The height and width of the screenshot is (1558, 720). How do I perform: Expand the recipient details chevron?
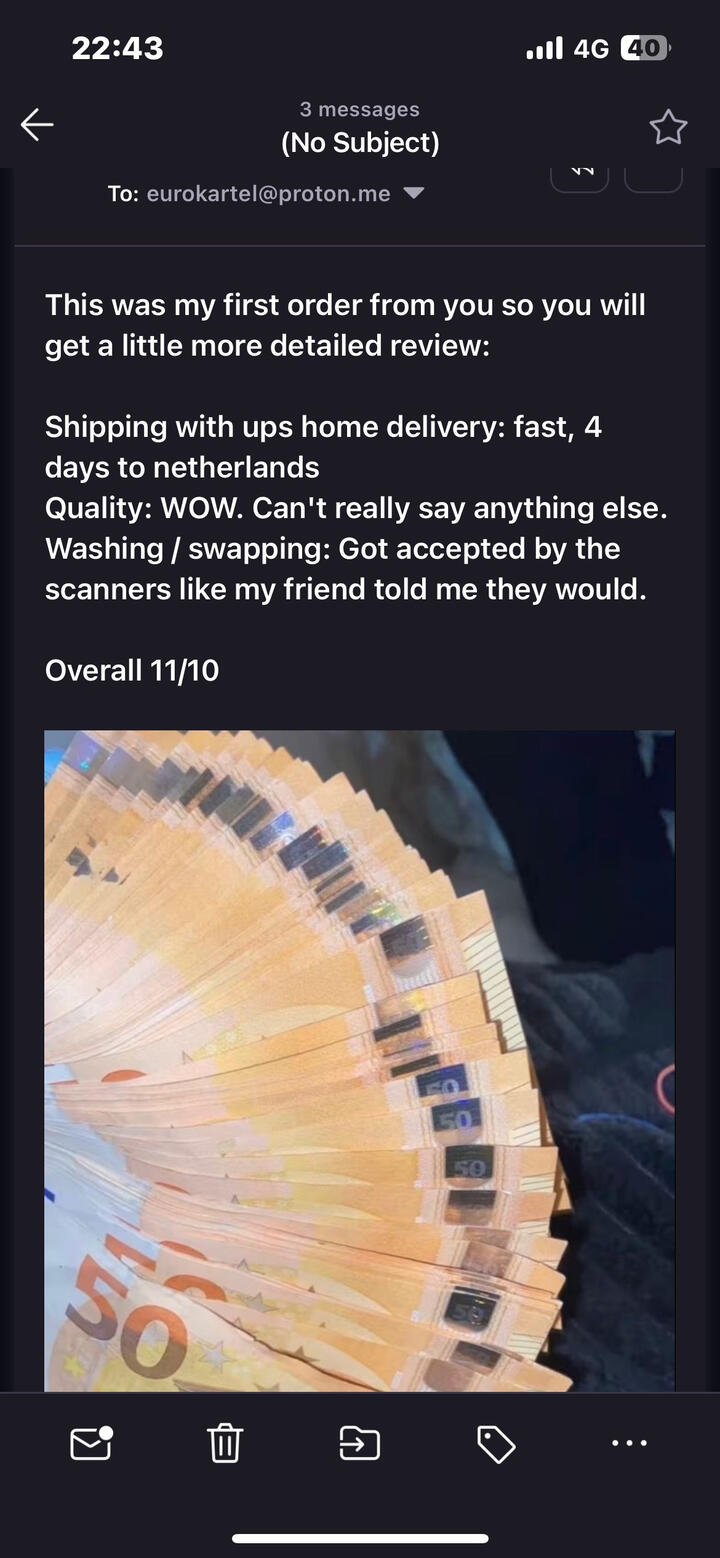coord(414,193)
